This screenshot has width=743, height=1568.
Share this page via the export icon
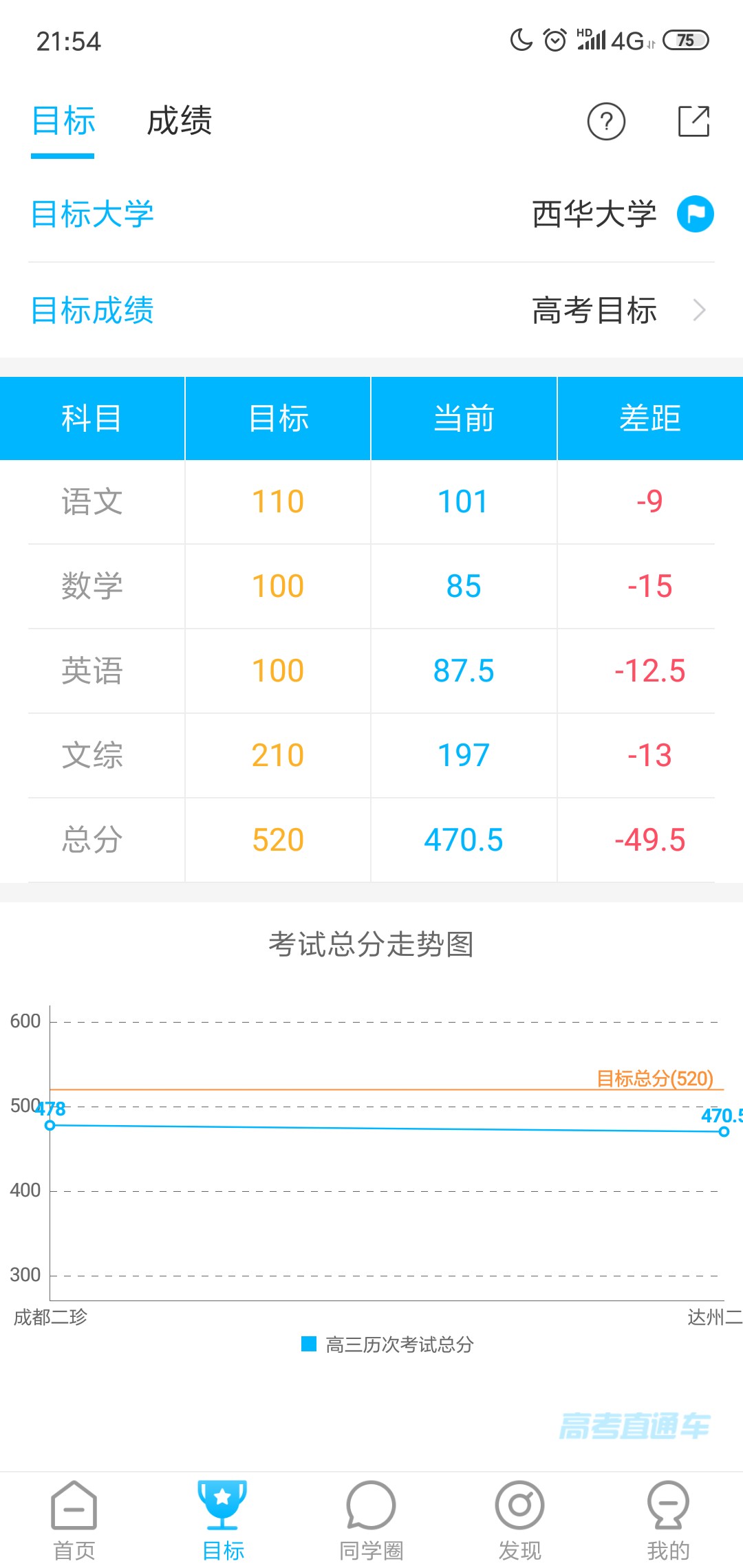click(x=693, y=122)
